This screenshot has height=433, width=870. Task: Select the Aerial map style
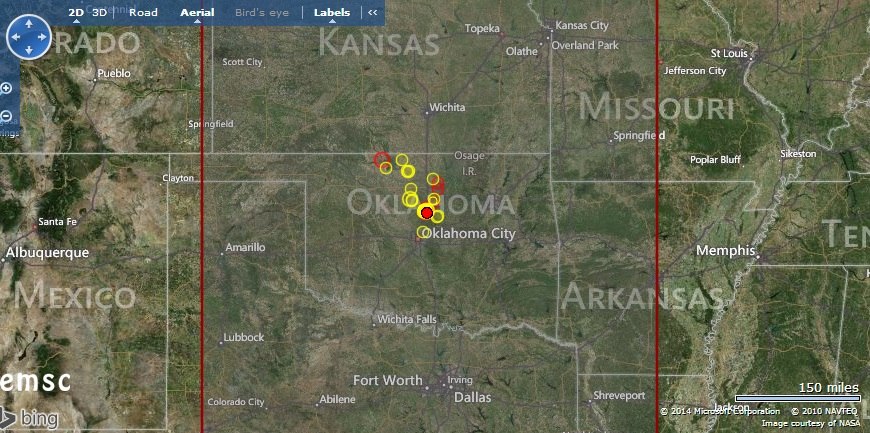197,13
